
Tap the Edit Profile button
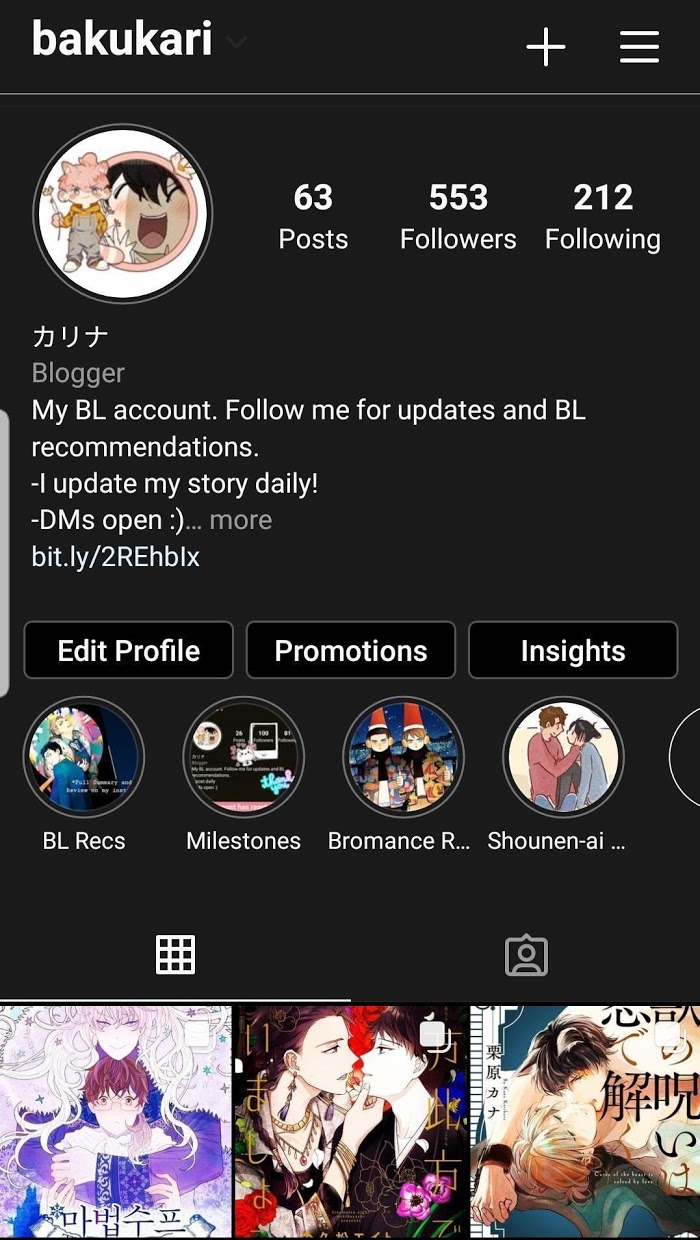click(128, 651)
